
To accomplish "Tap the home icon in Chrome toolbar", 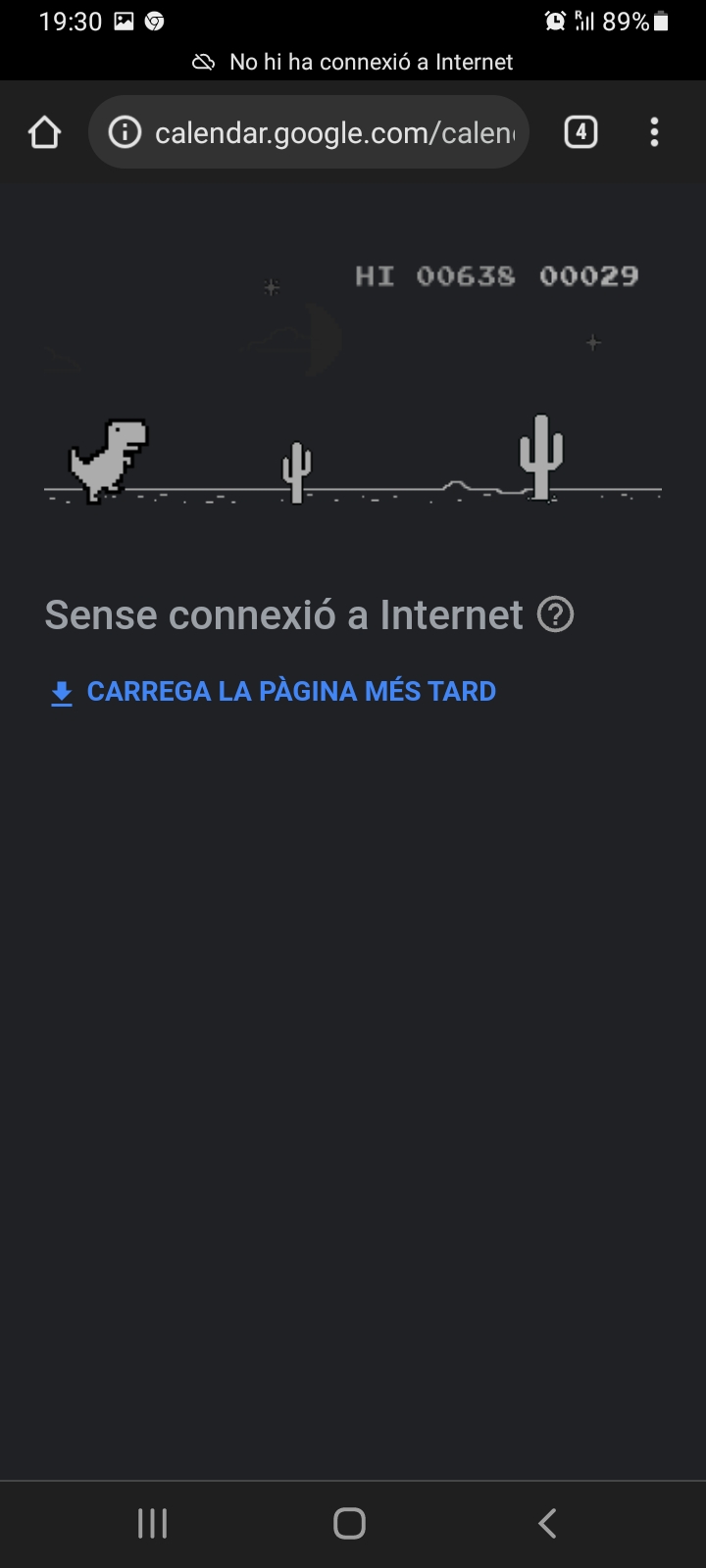I will click(x=44, y=131).
